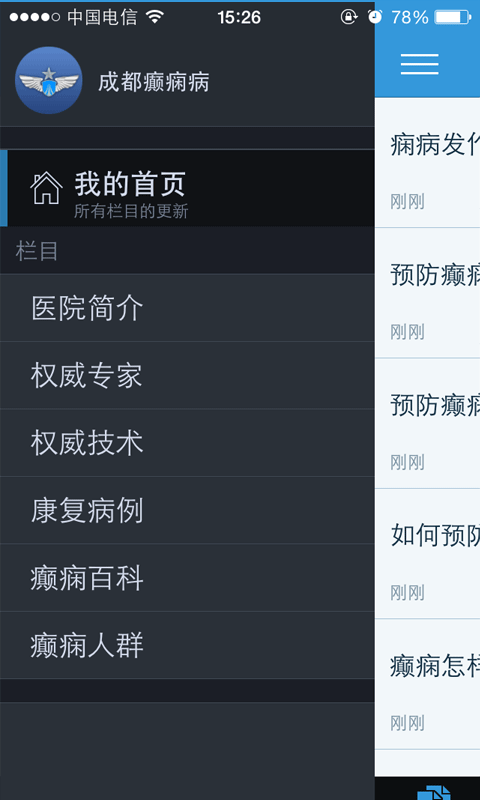Screen dimensions: 480x800
Task: Open the article starting with 如何预防
Action: tap(427, 554)
